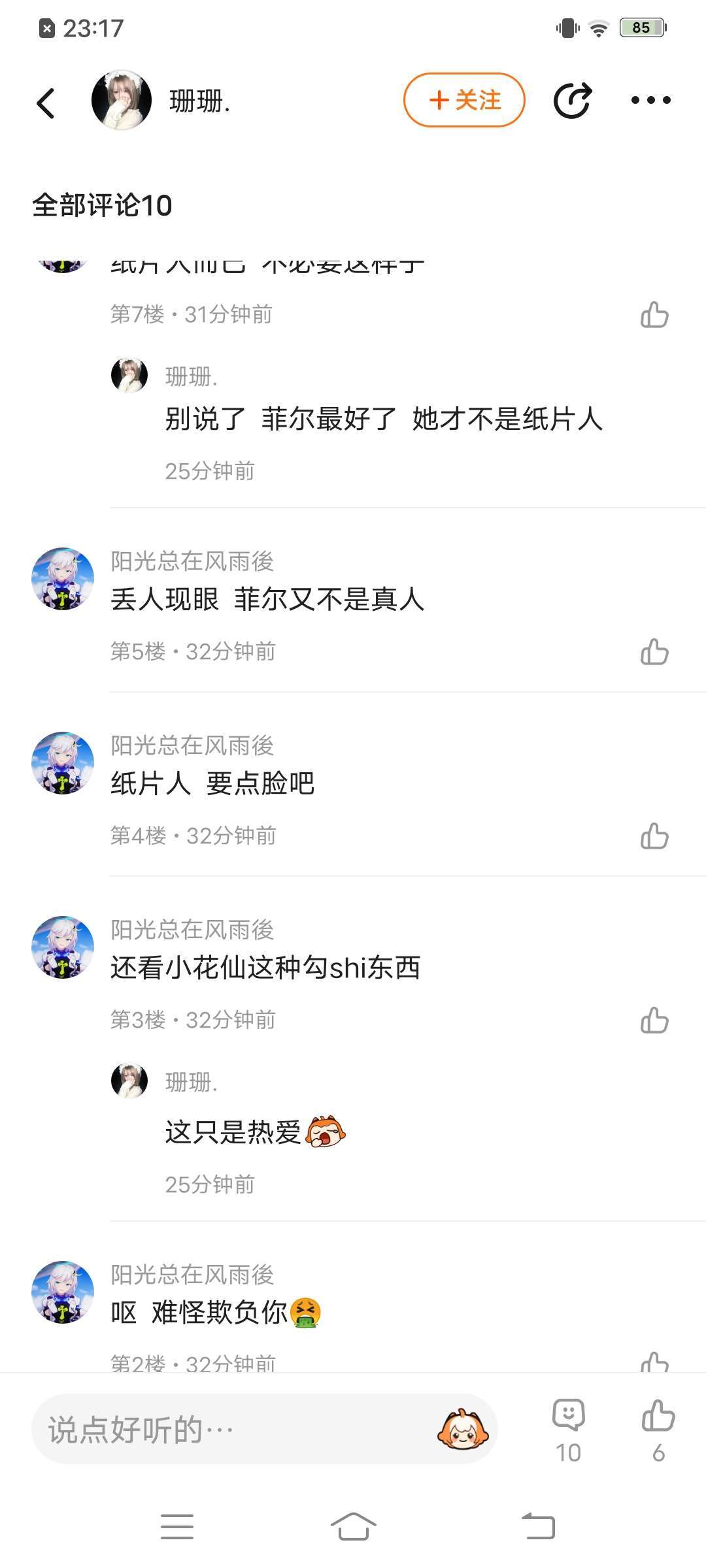Like the 第5楼 comment

coord(654,652)
